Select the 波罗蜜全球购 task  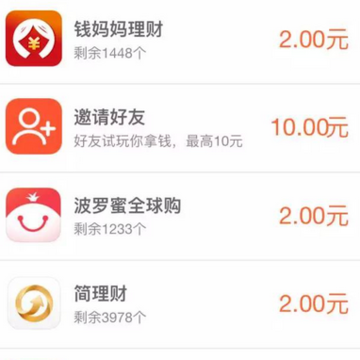pyautogui.click(x=180, y=216)
